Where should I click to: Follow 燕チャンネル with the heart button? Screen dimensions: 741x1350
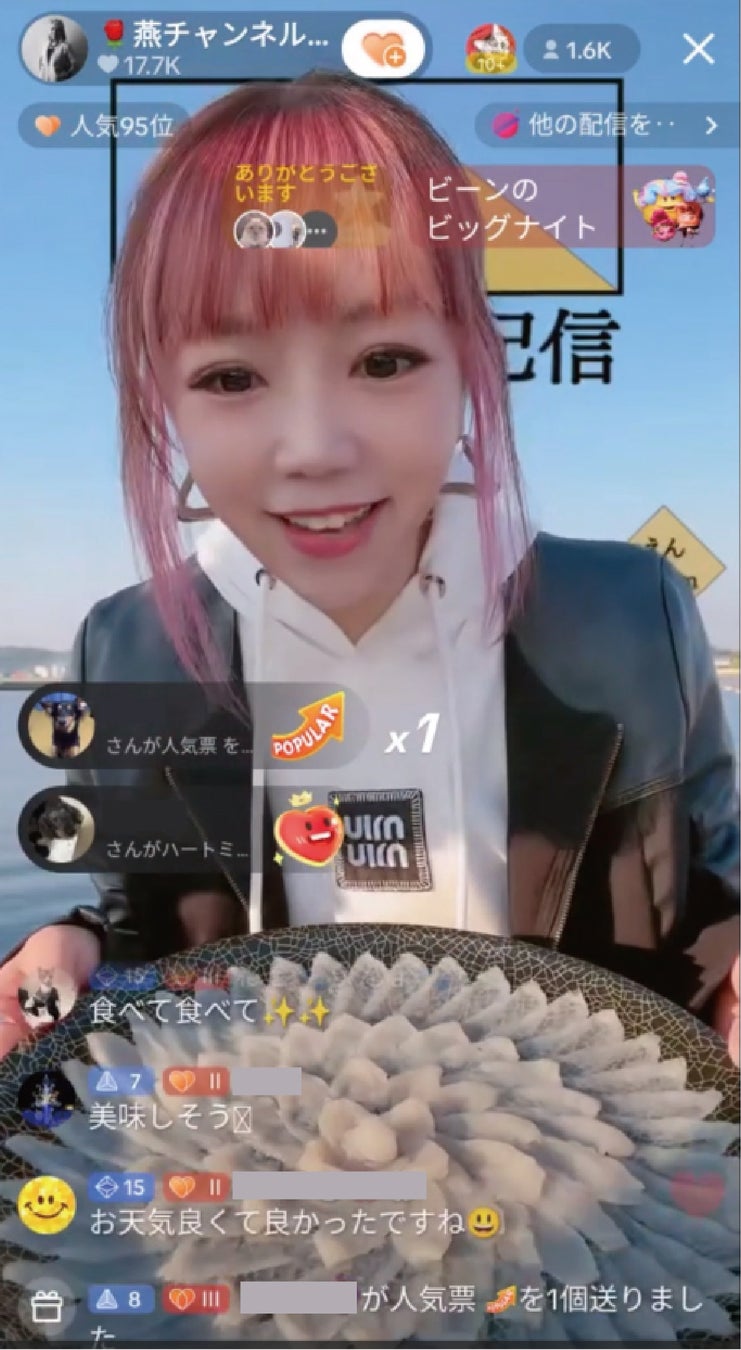pyautogui.click(x=383, y=49)
